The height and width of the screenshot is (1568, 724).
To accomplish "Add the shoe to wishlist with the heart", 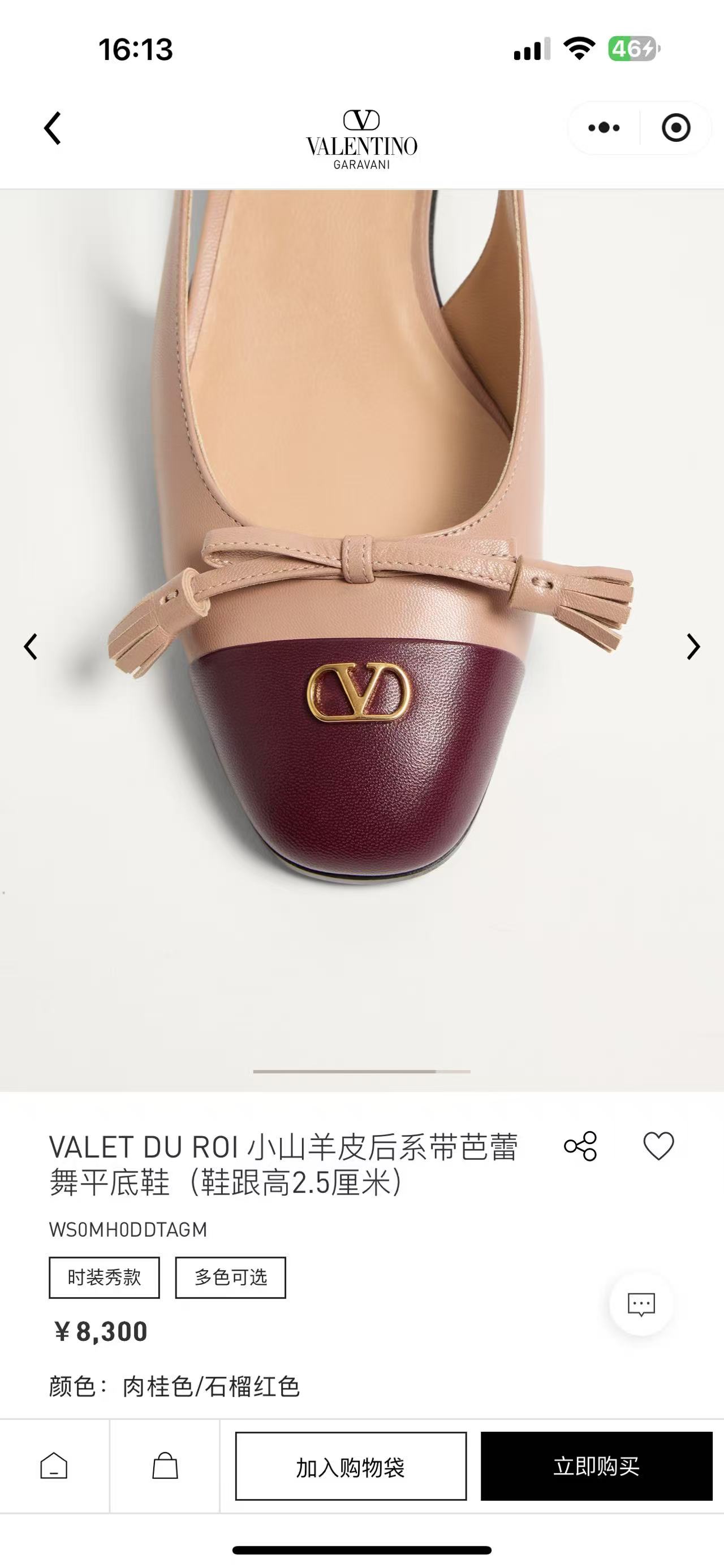I will coord(658,1146).
